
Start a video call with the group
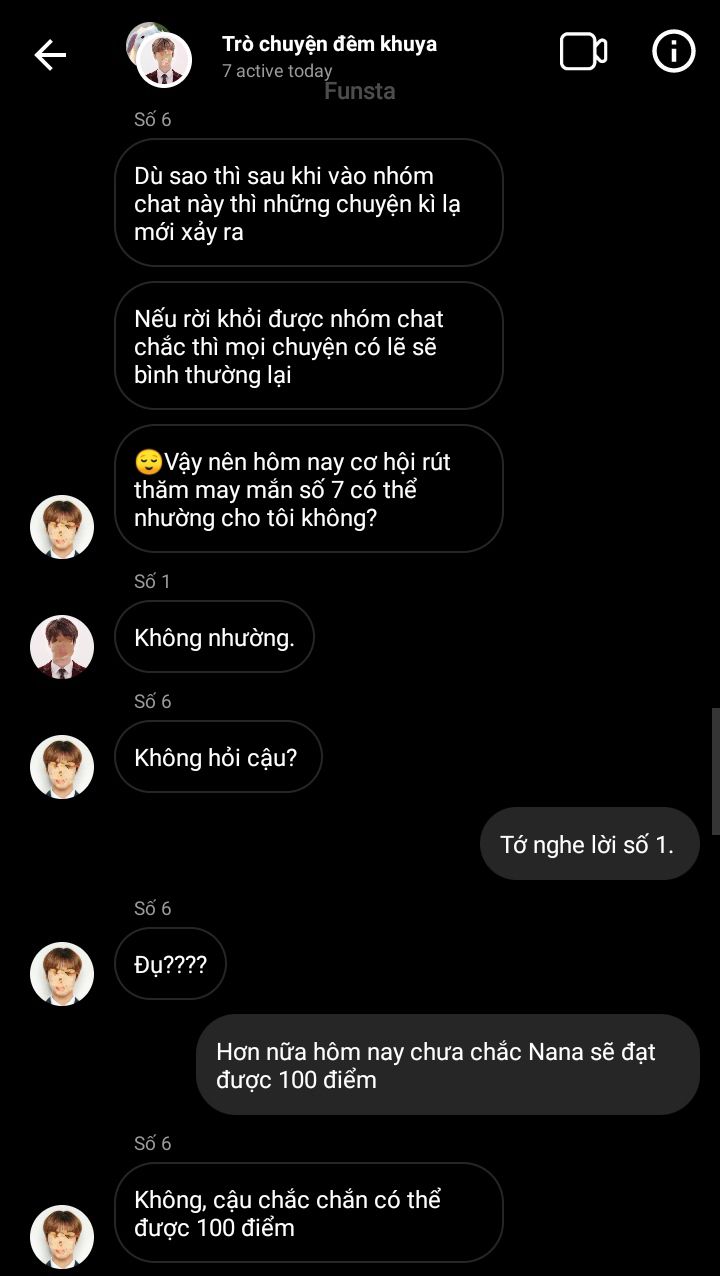coord(583,52)
